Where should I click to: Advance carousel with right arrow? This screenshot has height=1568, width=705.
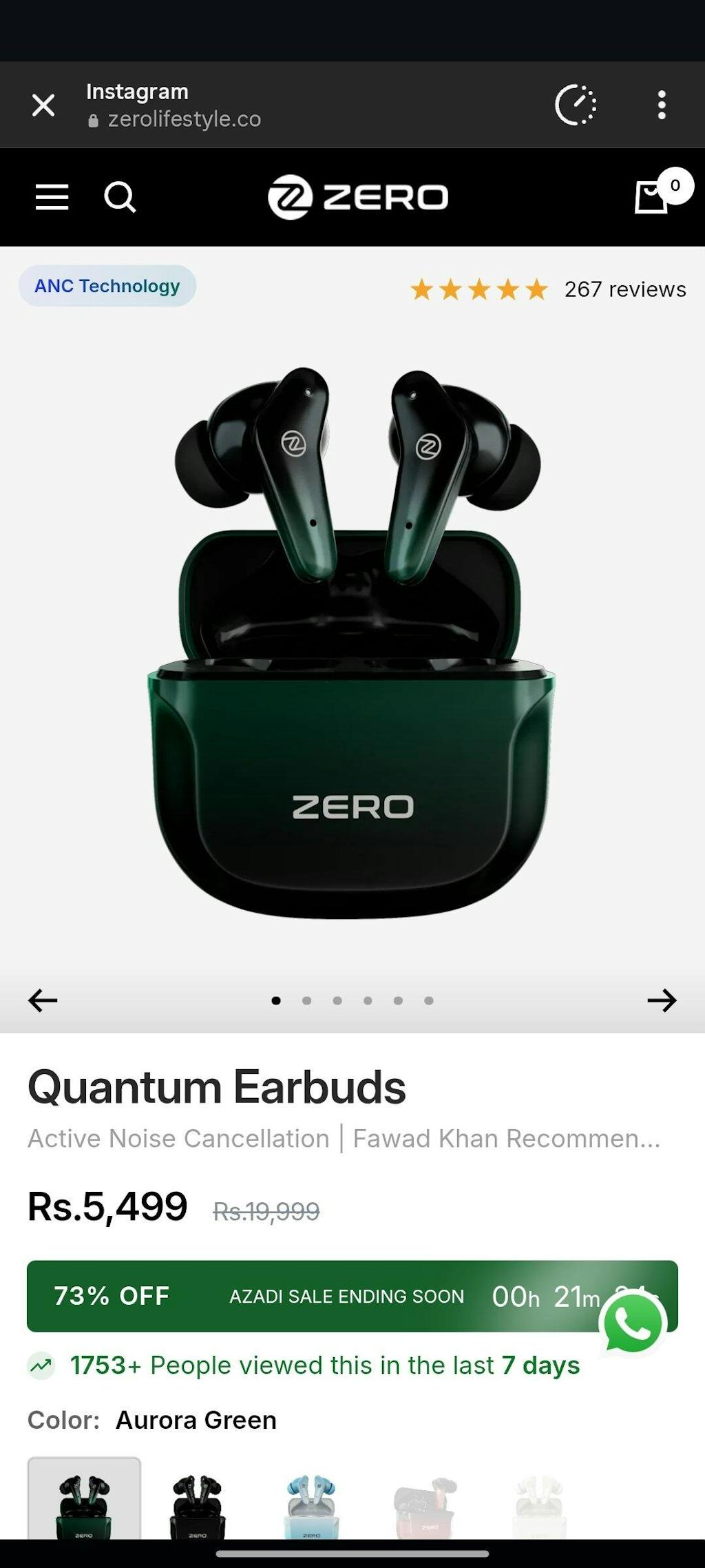pos(663,1000)
